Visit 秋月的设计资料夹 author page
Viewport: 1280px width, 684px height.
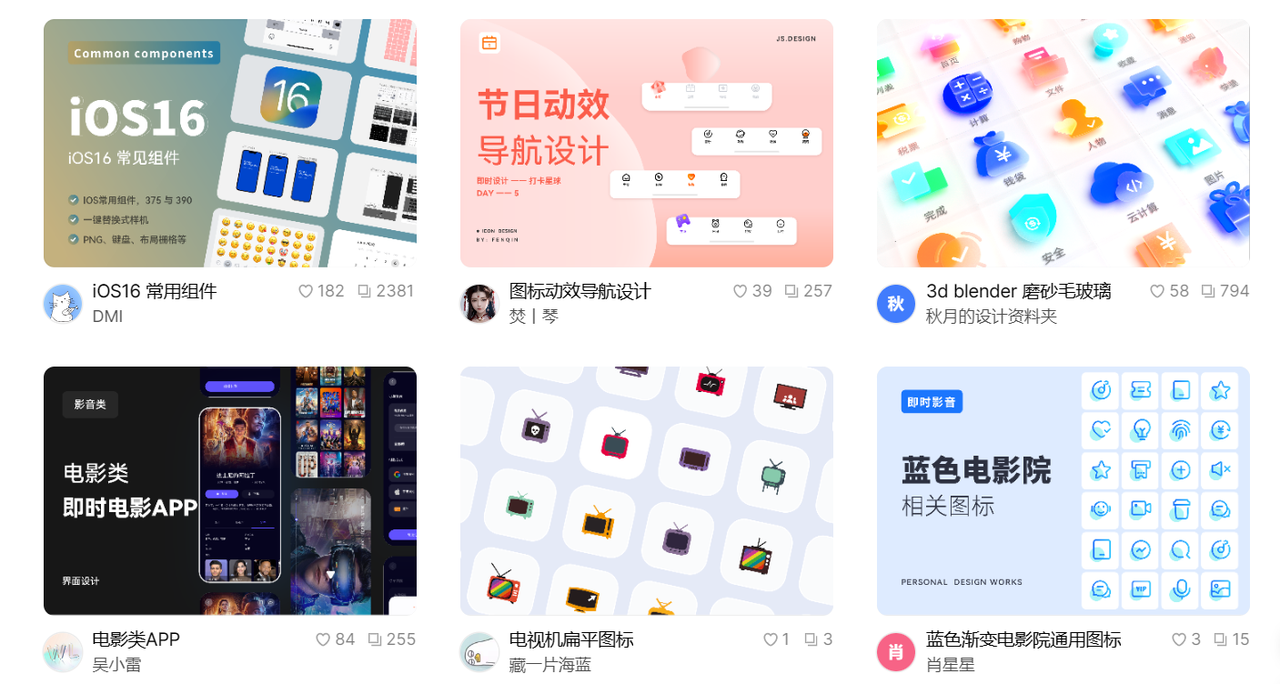(991, 316)
